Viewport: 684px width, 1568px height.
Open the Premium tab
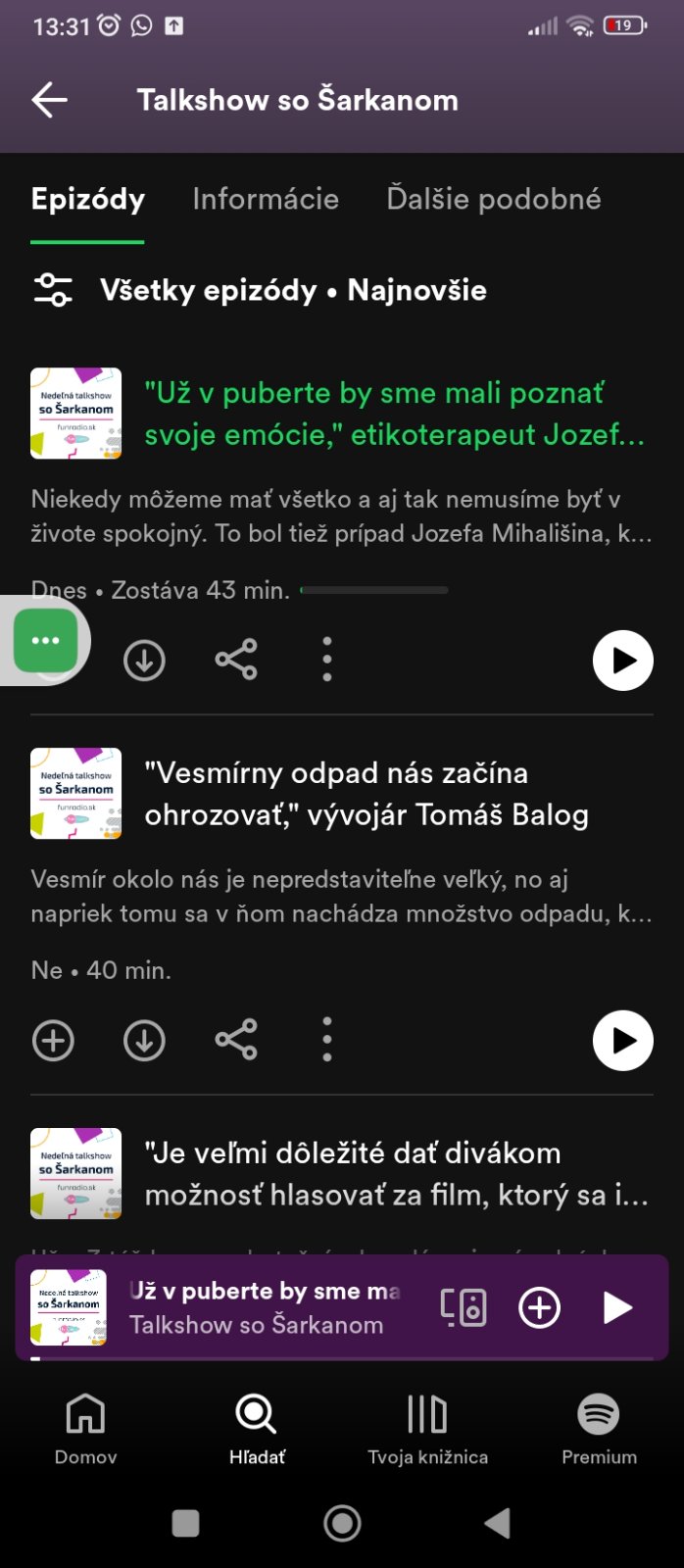tap(599, 1429)
